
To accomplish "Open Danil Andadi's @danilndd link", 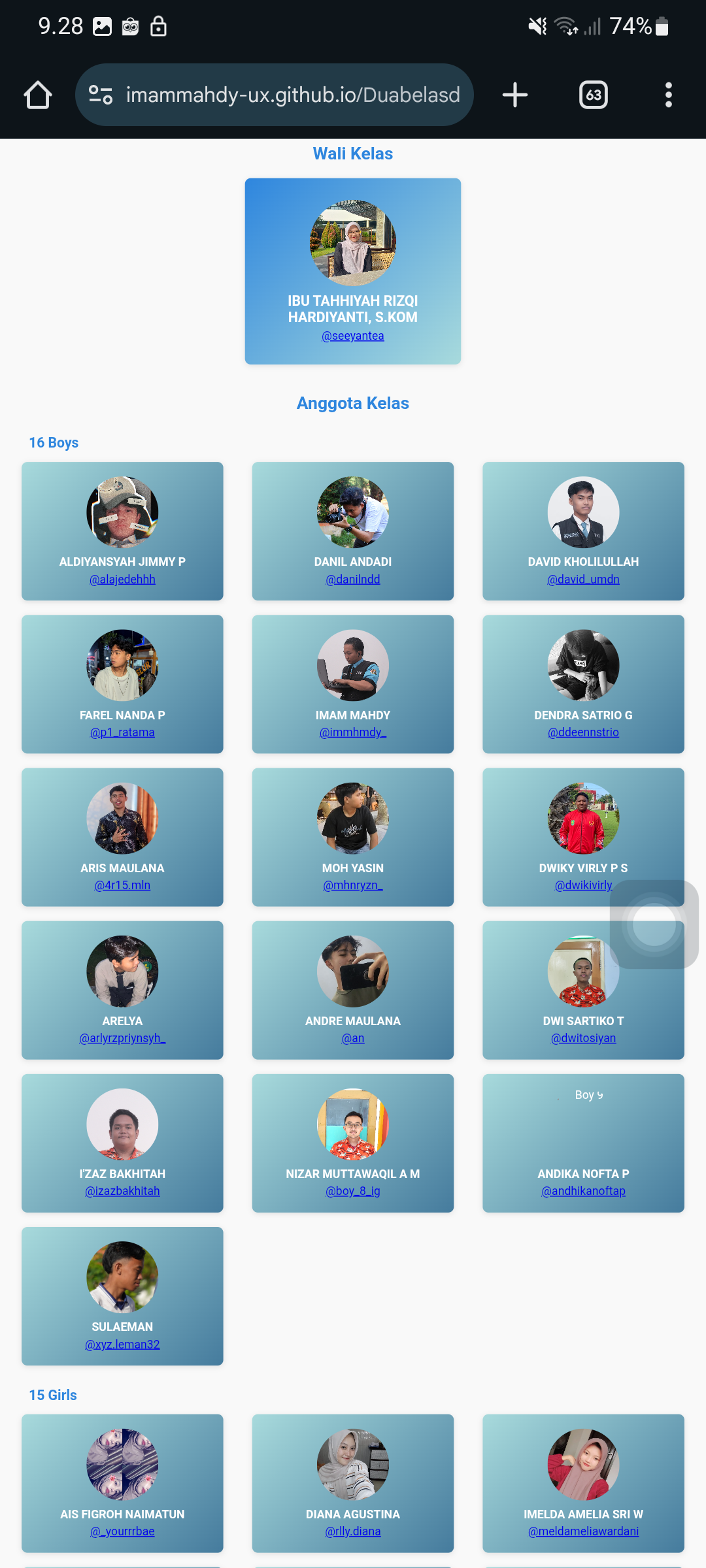I will [353, 580].
